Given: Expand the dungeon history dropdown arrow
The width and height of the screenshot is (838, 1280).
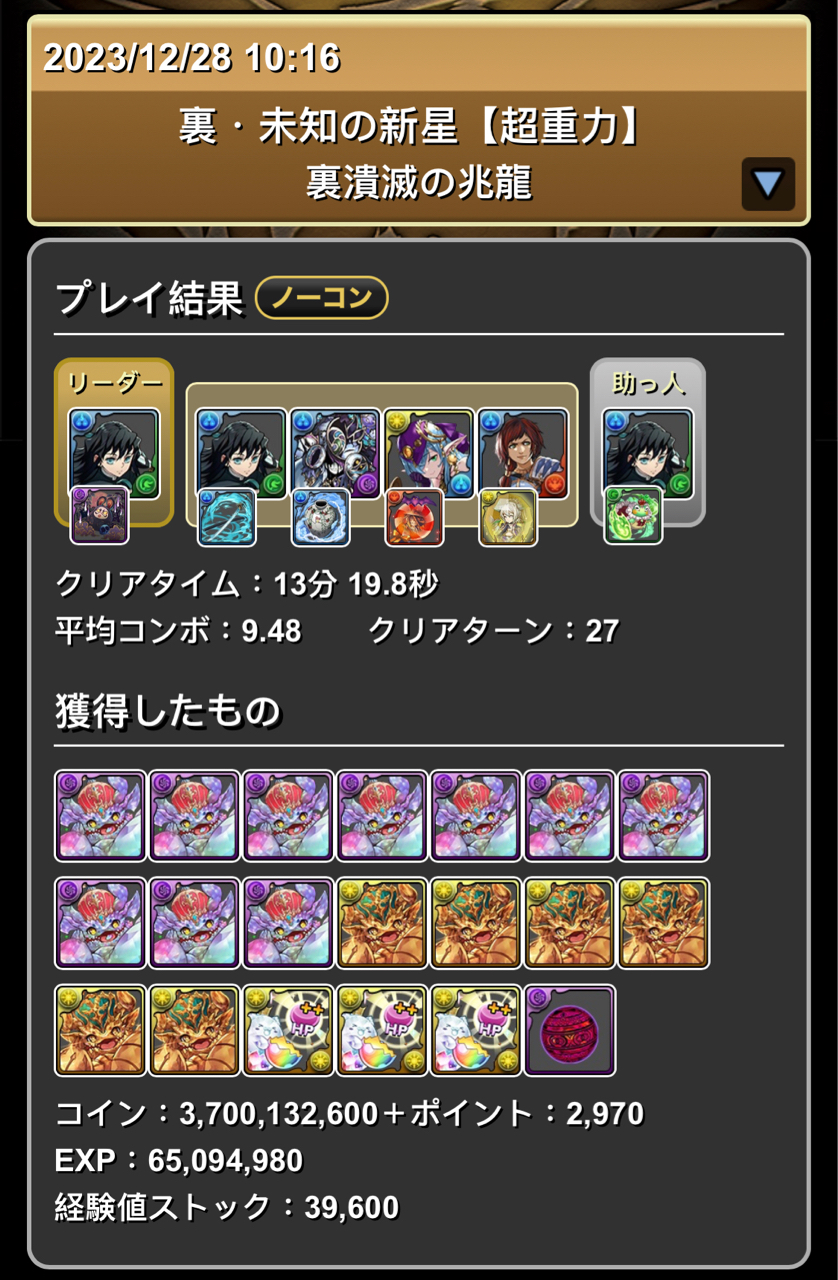Looking at the screenshot, I should tap(767, 184).
